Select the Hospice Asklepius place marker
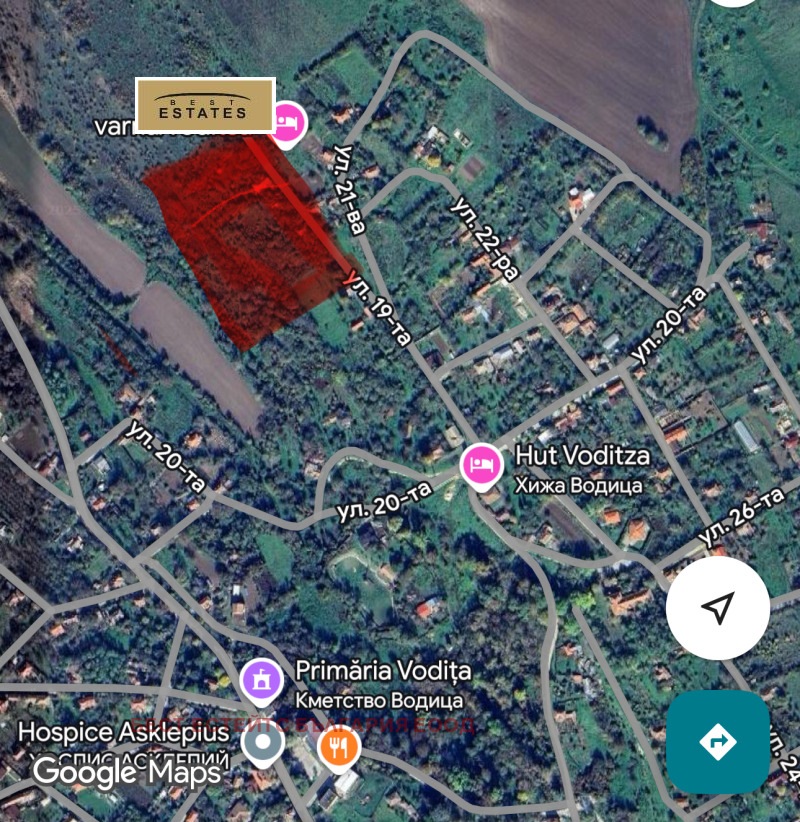The width and height of the screenshot is (800, 822). (x=263, y=741)
